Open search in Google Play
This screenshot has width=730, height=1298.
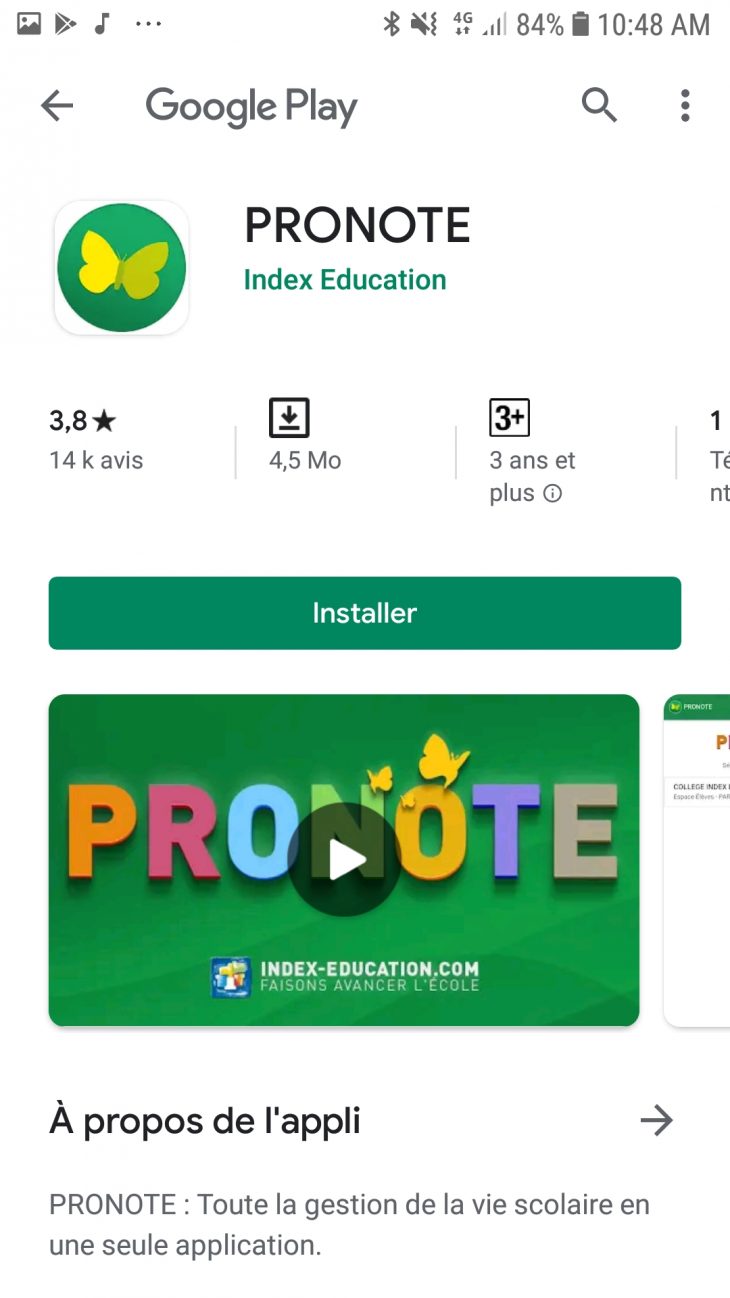point(599,104)
